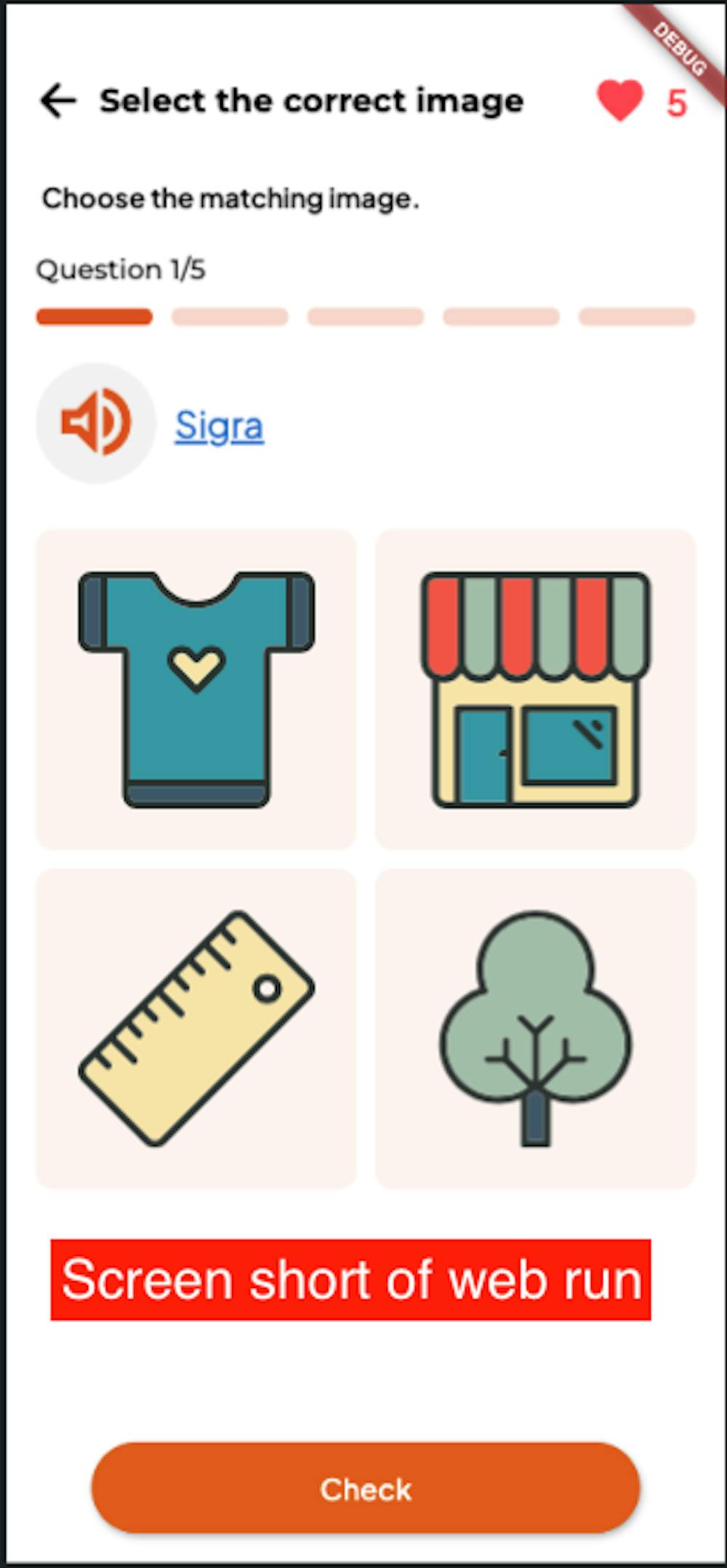
Task: Select the tree image
Action: point(536,1028)
